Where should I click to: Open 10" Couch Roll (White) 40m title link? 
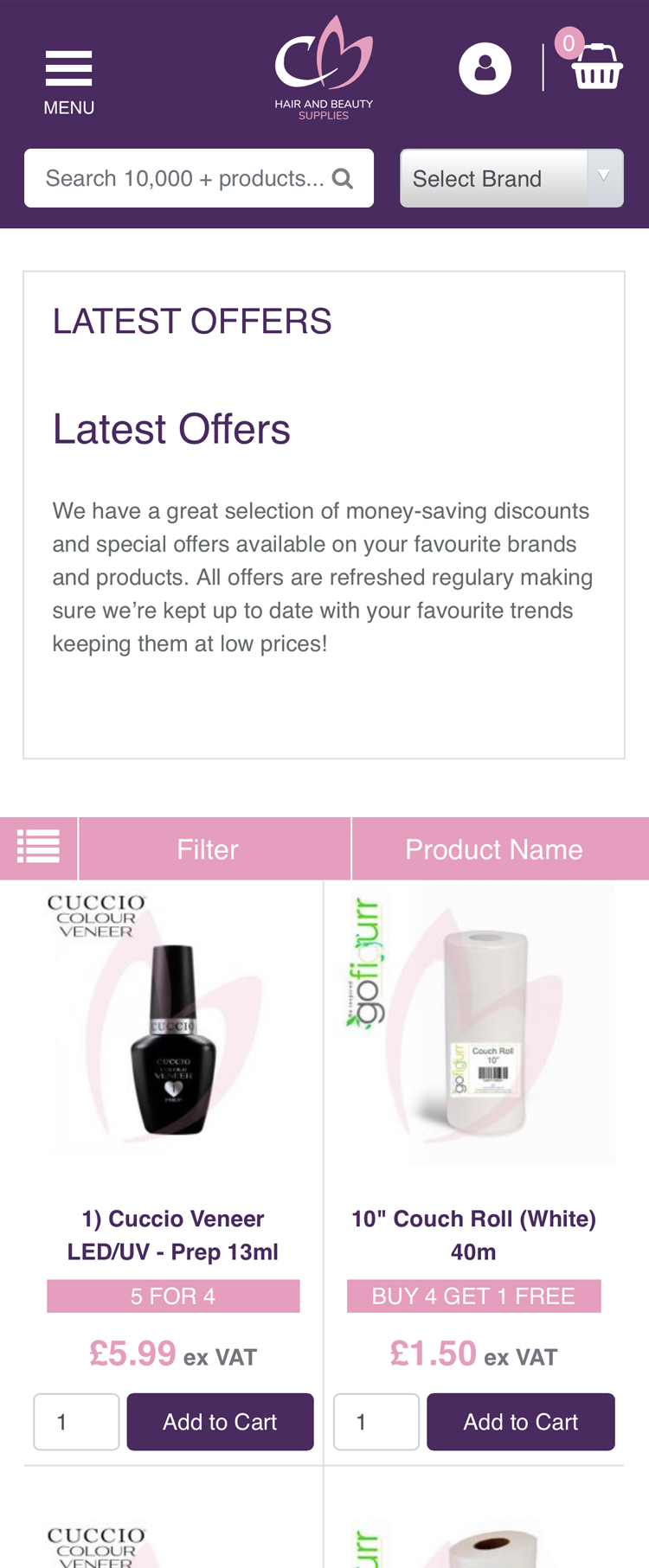pyautogui.click(x=473, y=1235)
